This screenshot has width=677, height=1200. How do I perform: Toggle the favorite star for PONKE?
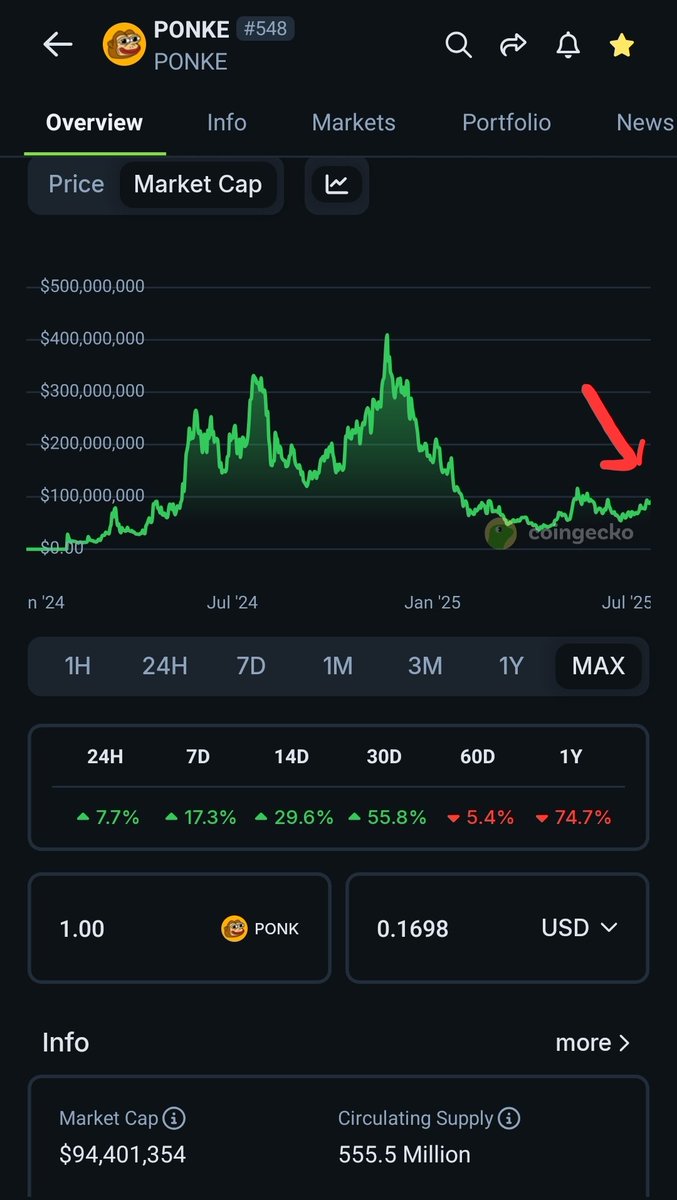622,45
